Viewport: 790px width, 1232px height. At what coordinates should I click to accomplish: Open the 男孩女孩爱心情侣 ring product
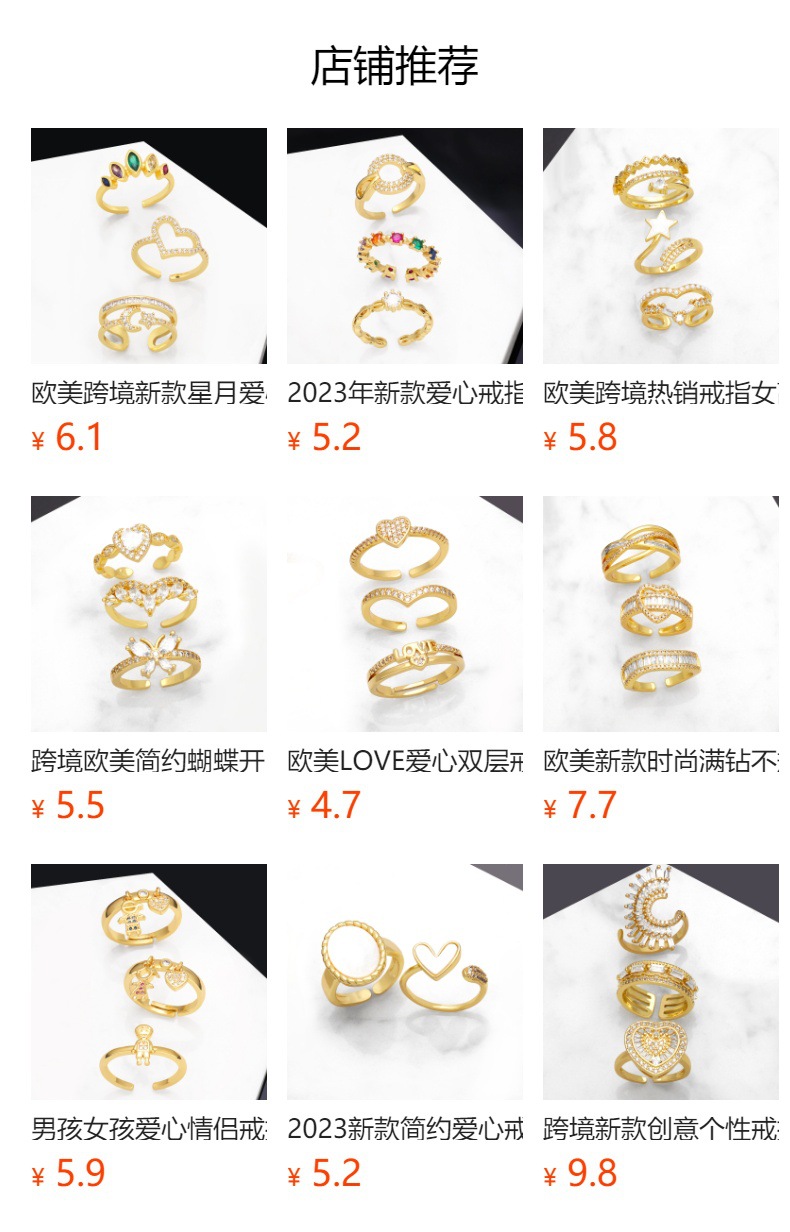point(148,982)
